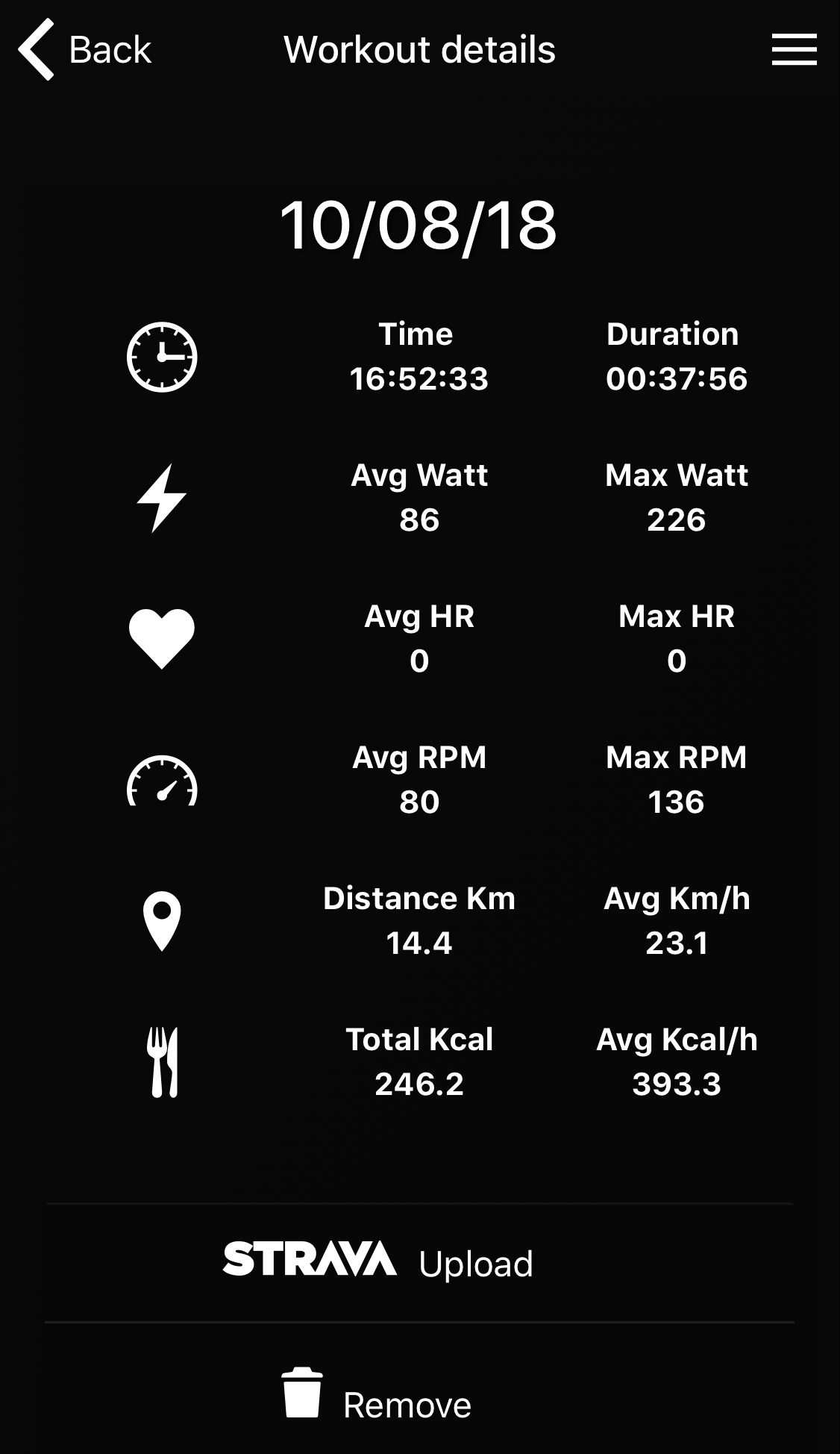Go back from Workout details
This screenshot has height=1454, width=840.
[84, 50]
